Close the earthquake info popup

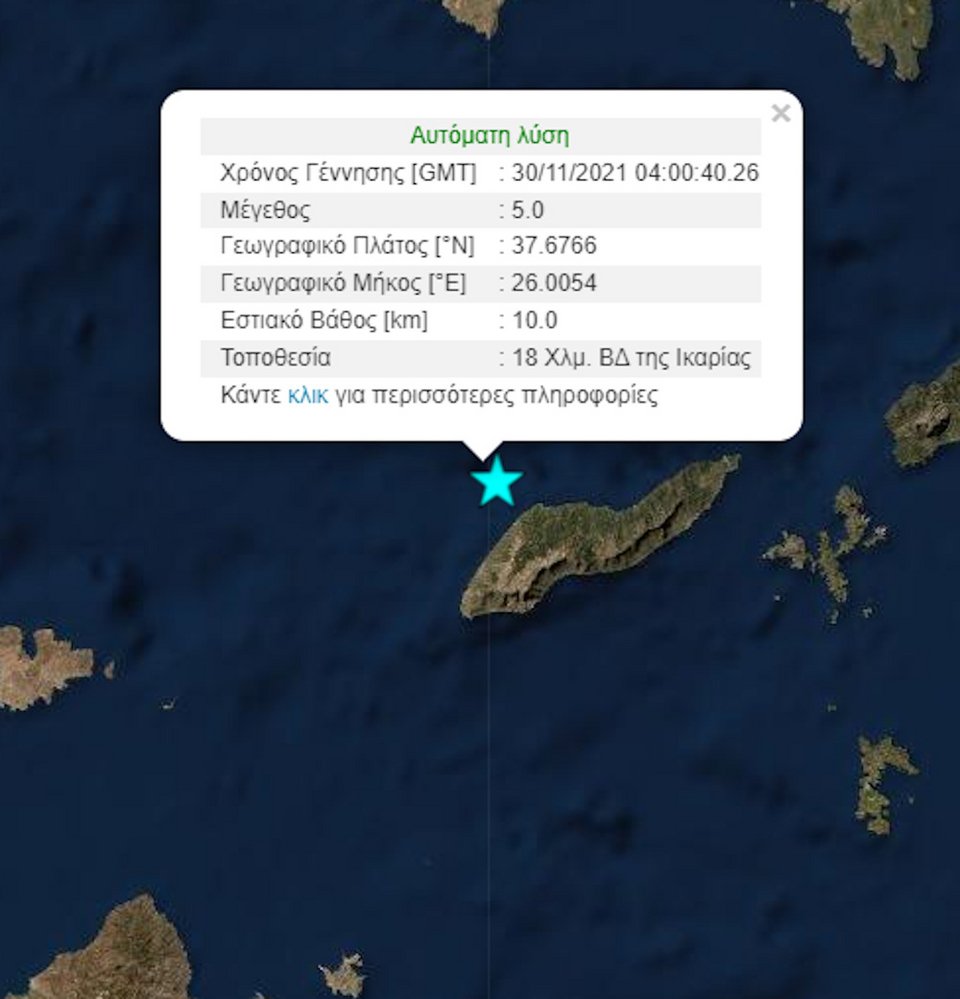[781, 114]
